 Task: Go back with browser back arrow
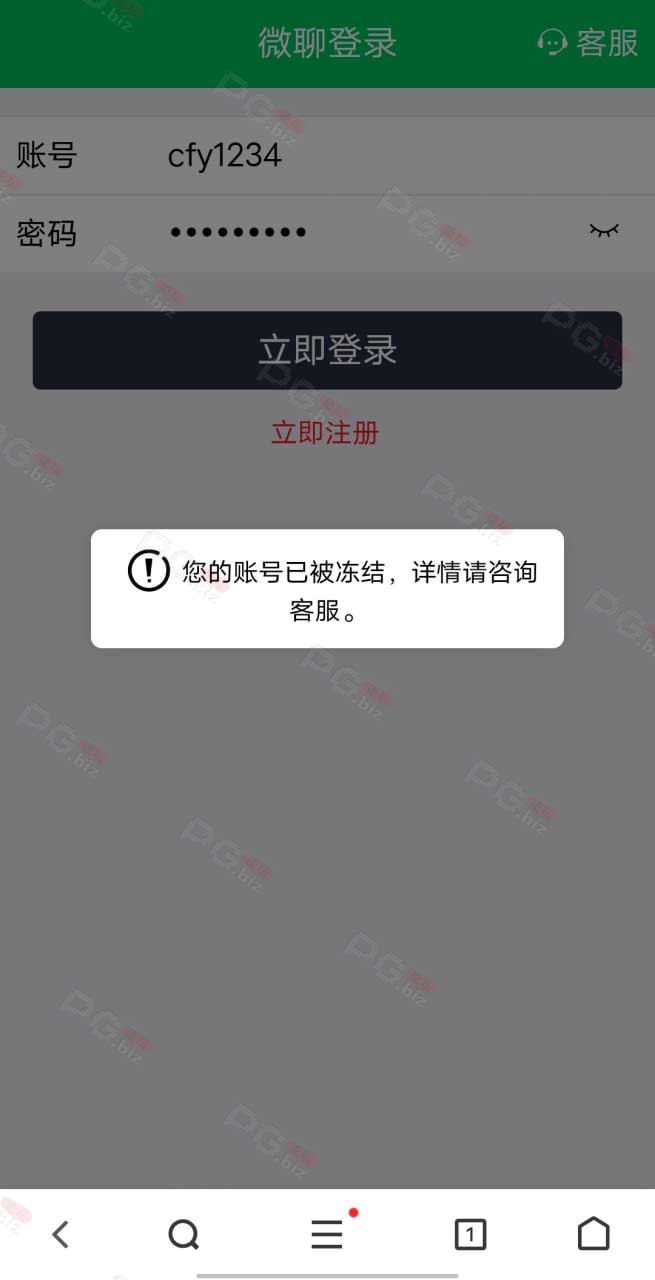(x=61, y=1235)
